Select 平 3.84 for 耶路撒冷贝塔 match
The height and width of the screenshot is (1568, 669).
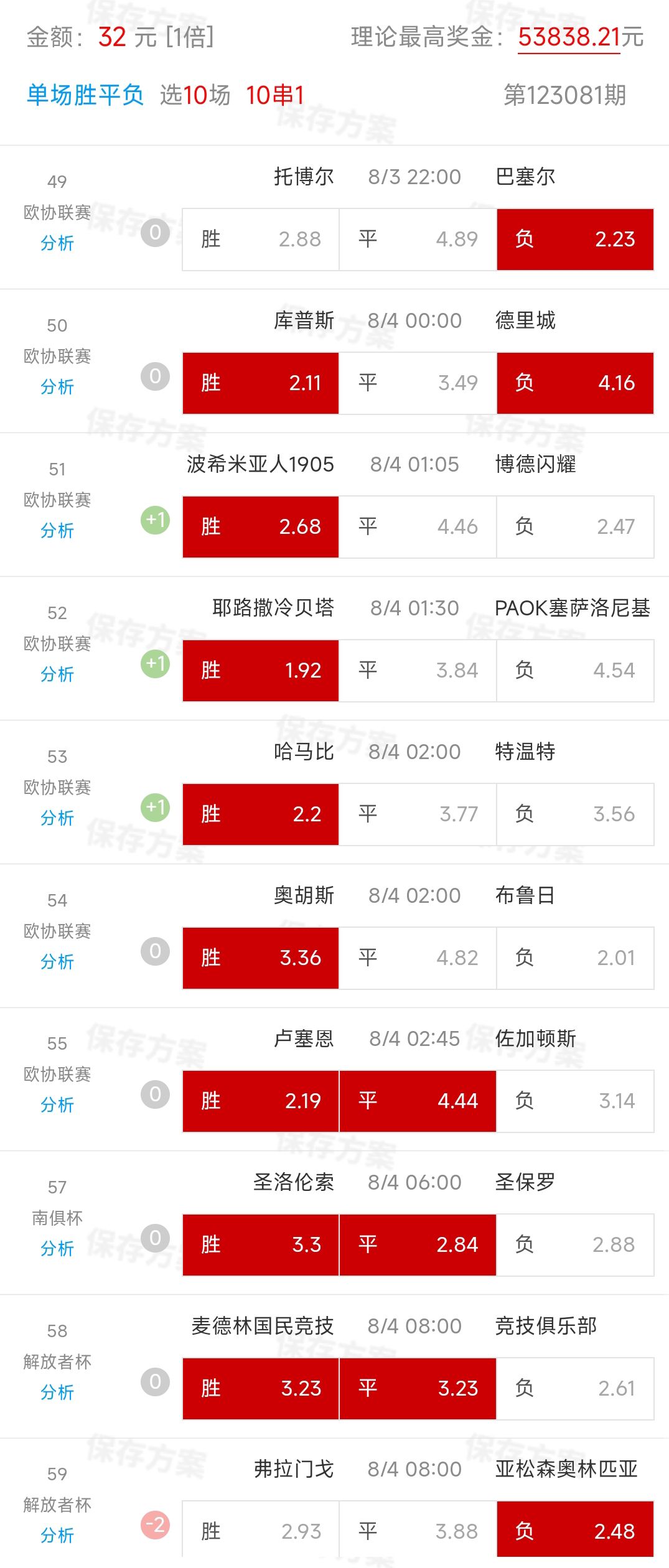coord(418,671)
